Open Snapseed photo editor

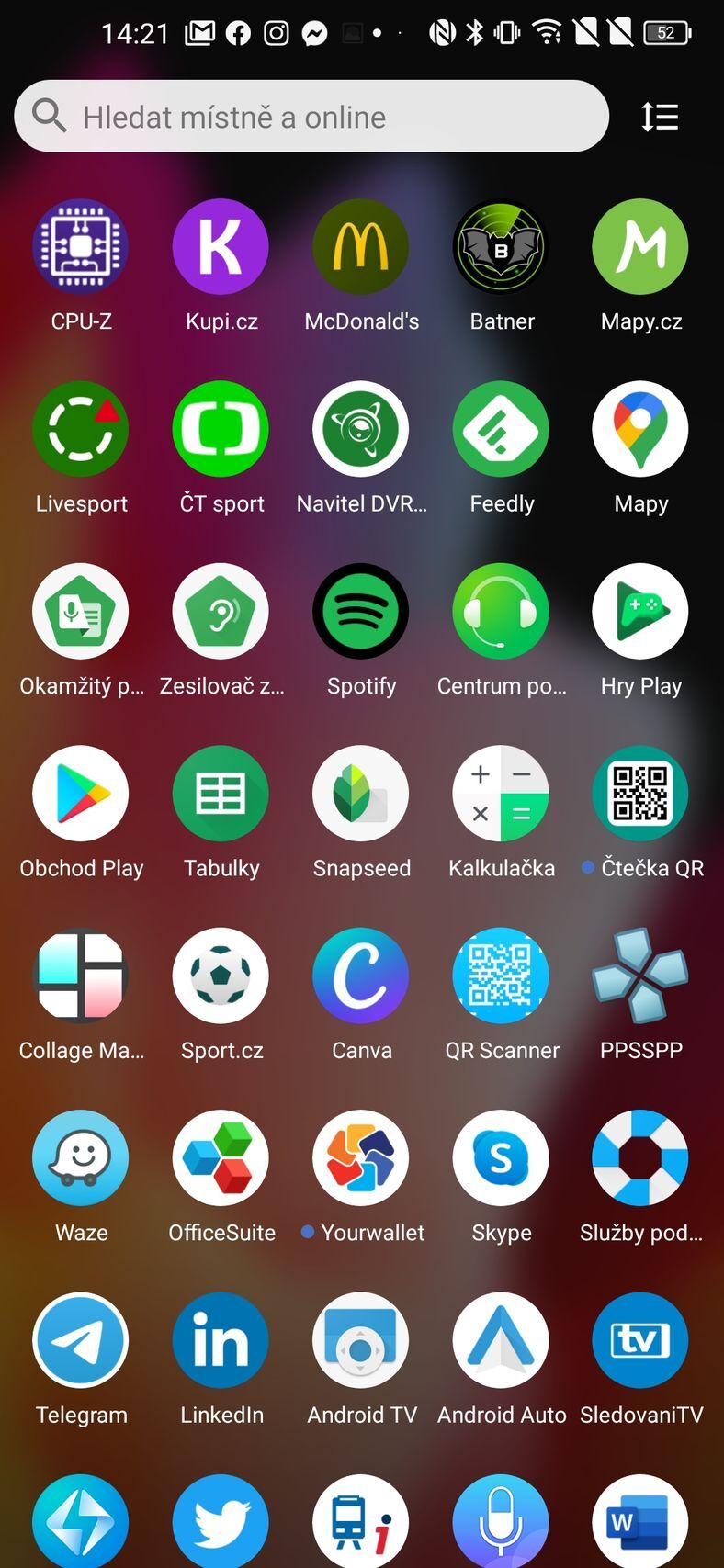361,794
